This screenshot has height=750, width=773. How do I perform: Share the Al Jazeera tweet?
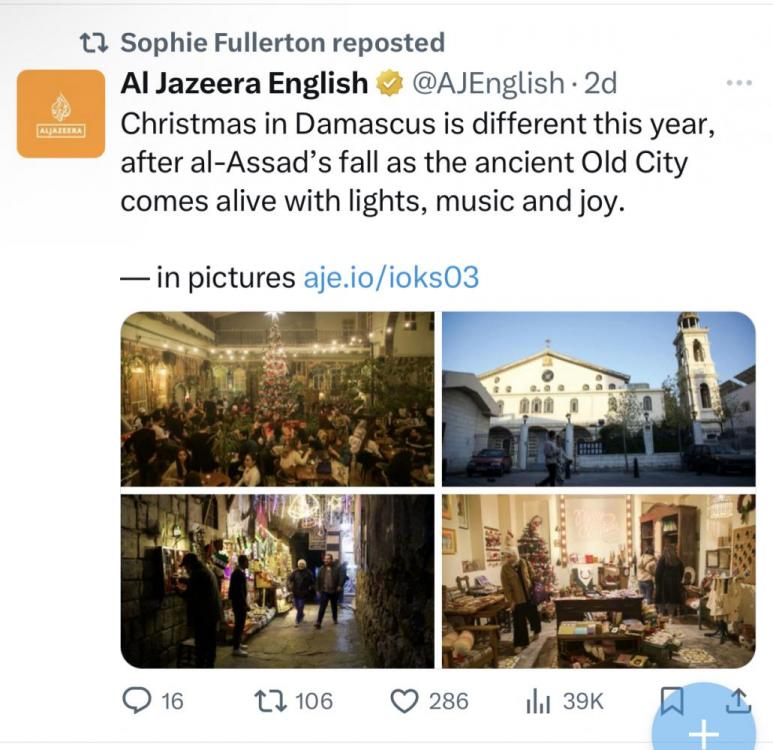coord(737,702)
